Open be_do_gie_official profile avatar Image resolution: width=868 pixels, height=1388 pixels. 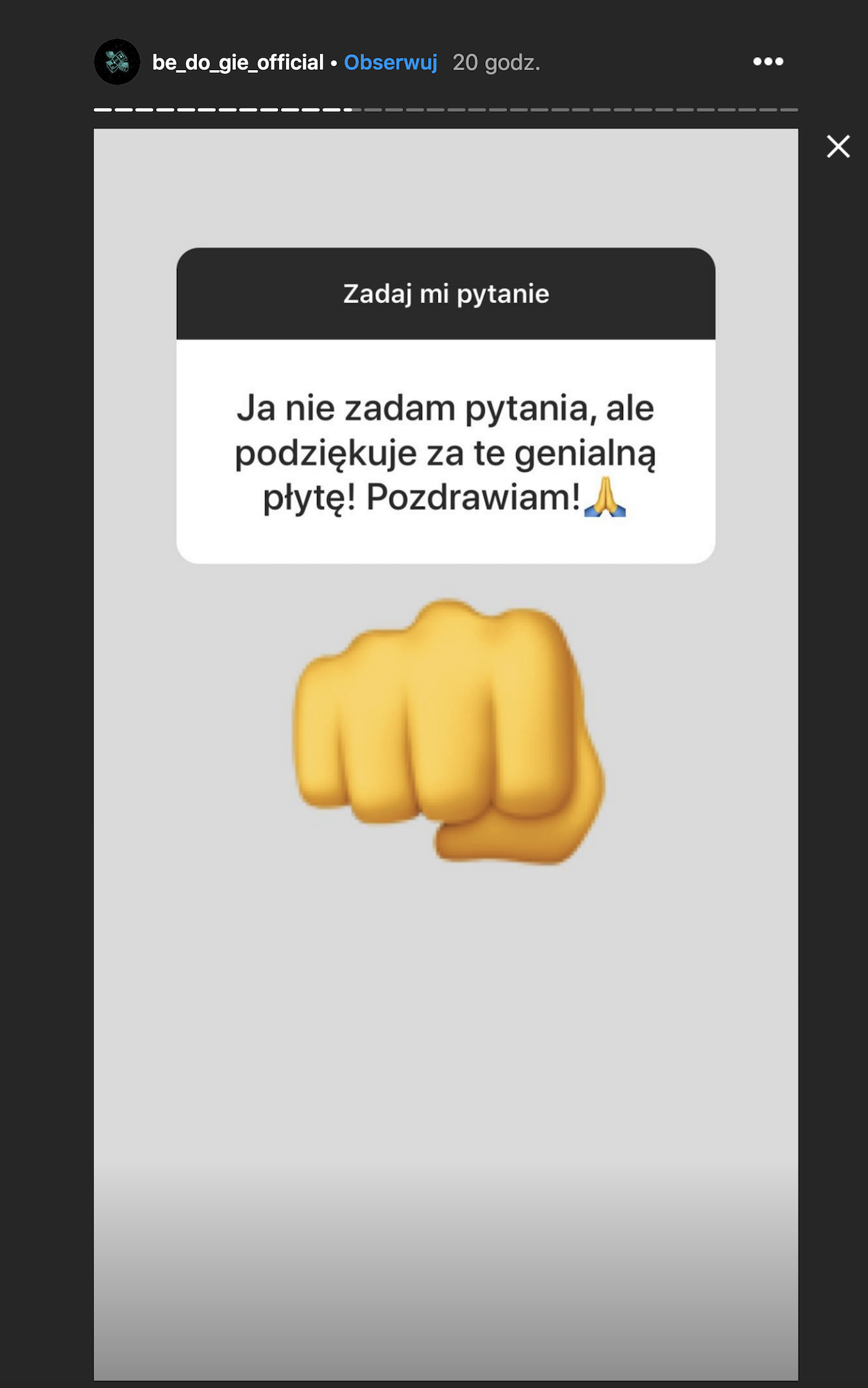[117, 62]
